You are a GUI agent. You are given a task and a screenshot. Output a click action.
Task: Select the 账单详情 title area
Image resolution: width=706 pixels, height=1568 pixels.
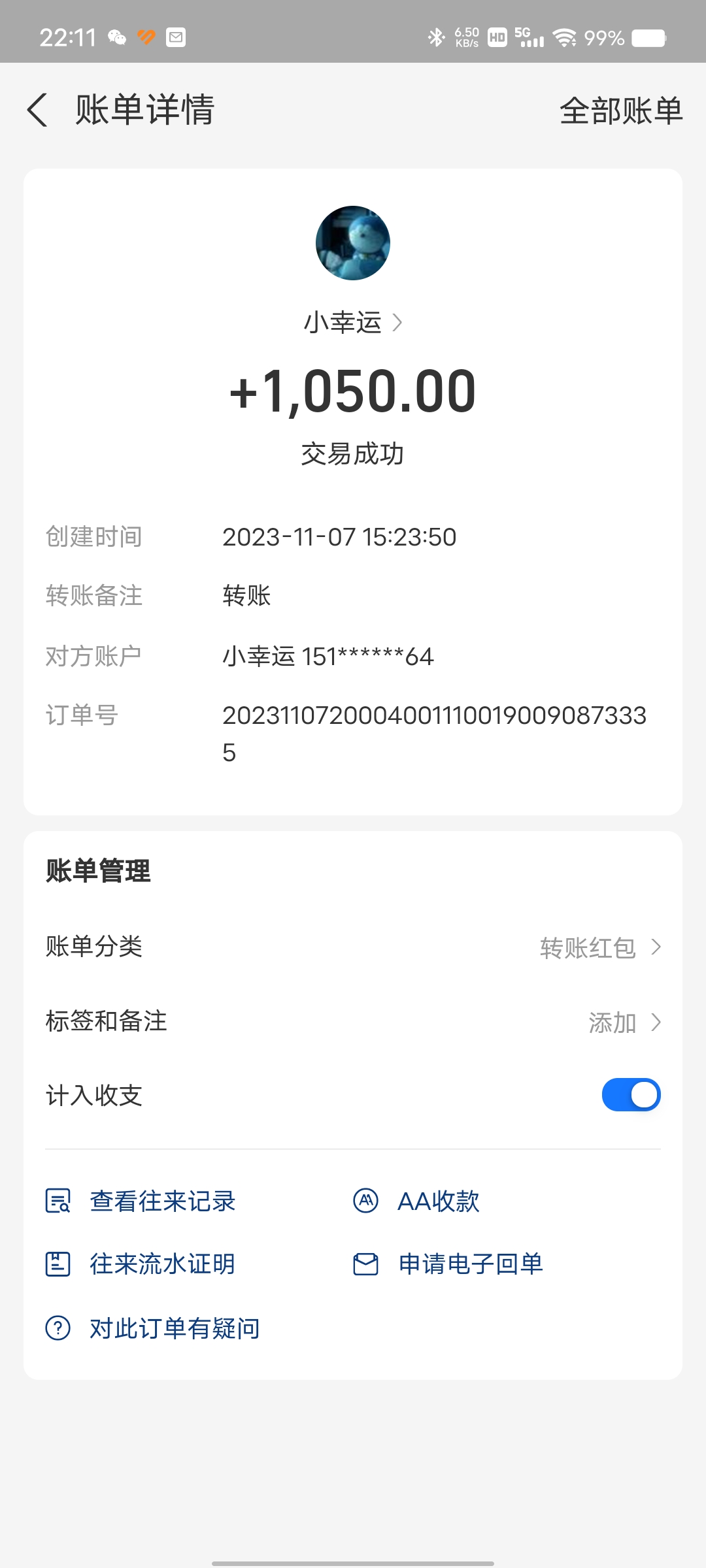click(x=144, y=110)
